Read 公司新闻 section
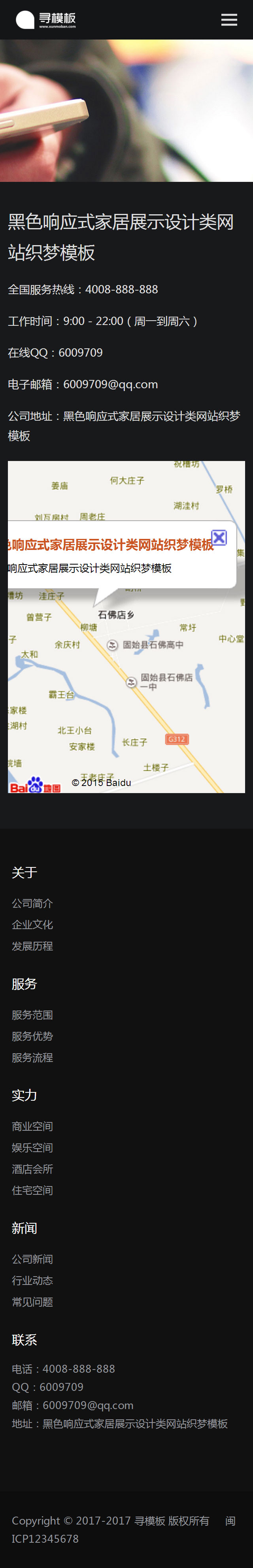 32,1259
